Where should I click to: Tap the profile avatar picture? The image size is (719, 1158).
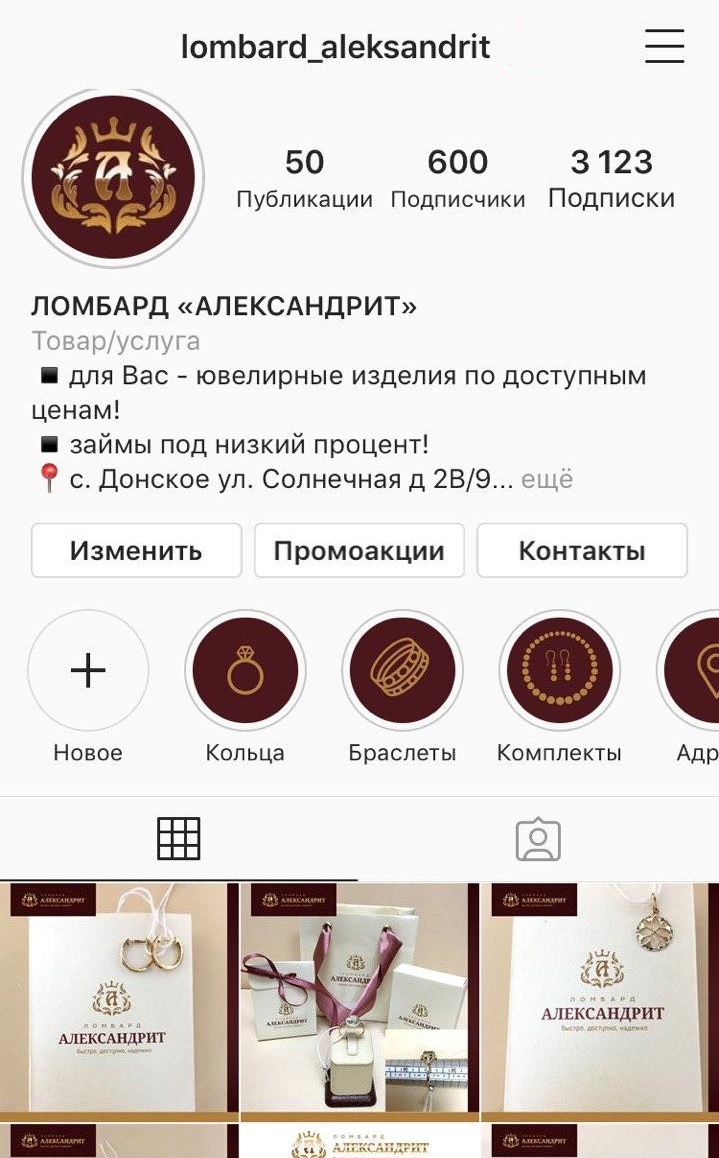(114, 177)
